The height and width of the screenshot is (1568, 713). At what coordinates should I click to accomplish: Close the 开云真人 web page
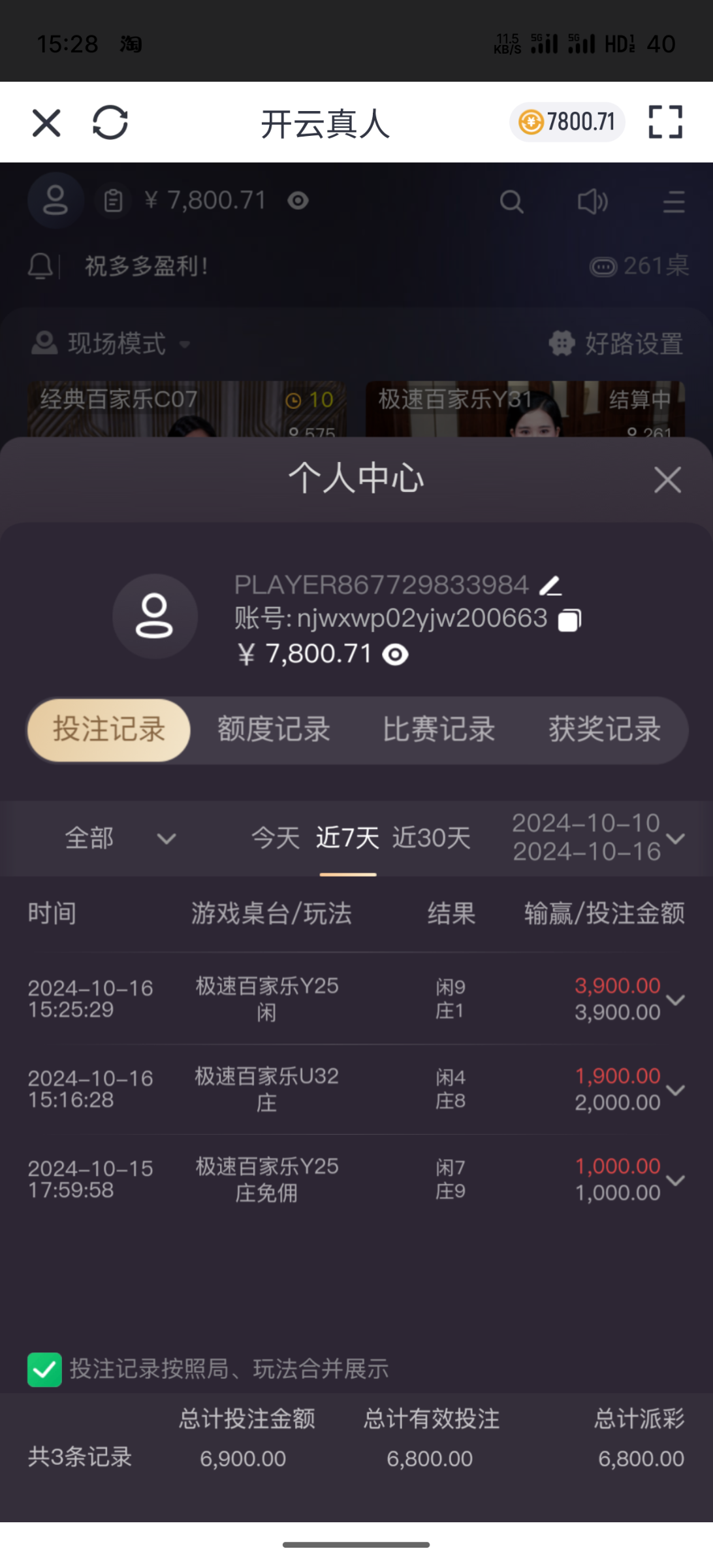(x=46, y=123)
